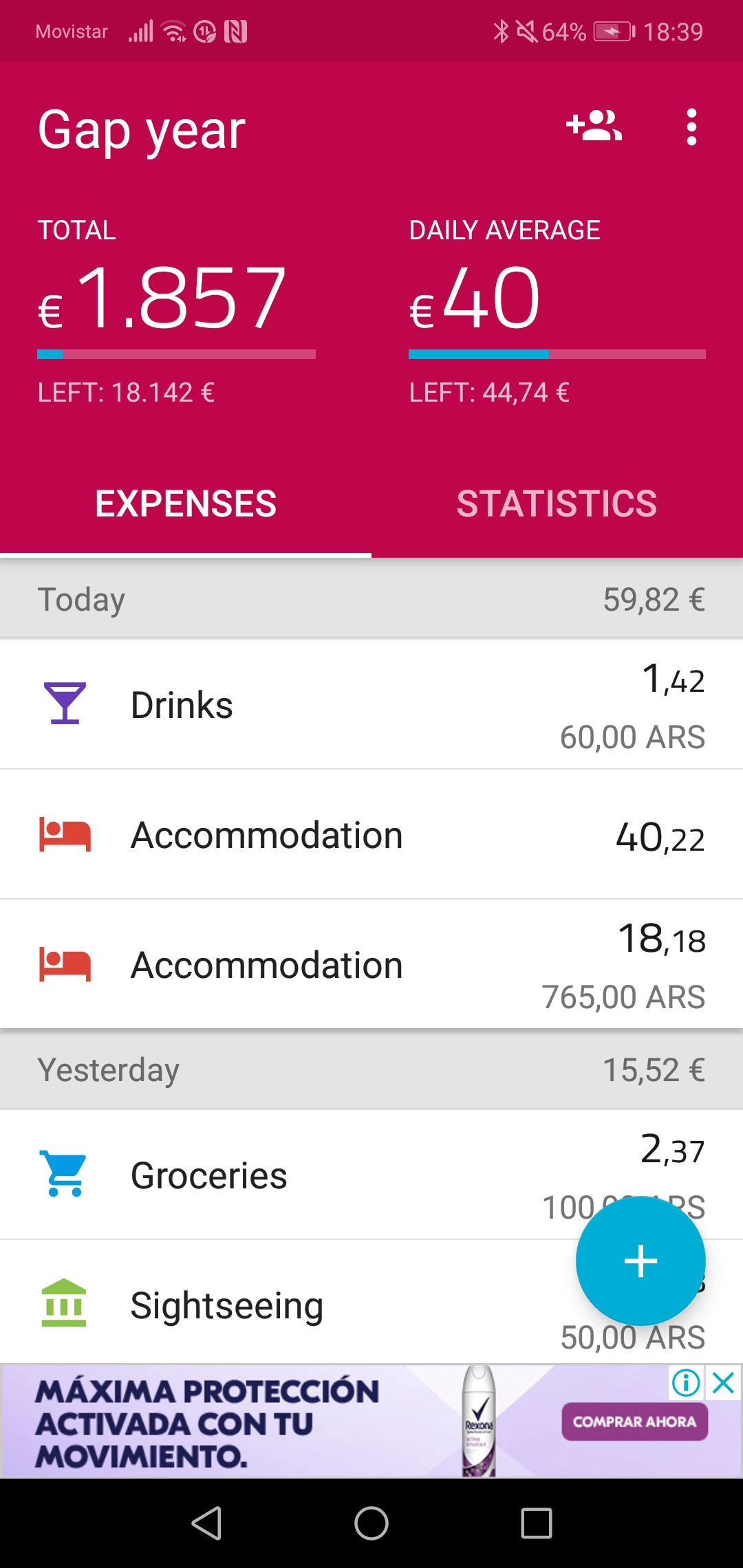Close the Rexona ad banner
The image size is (743, 1568).
tap(724, 1382)
